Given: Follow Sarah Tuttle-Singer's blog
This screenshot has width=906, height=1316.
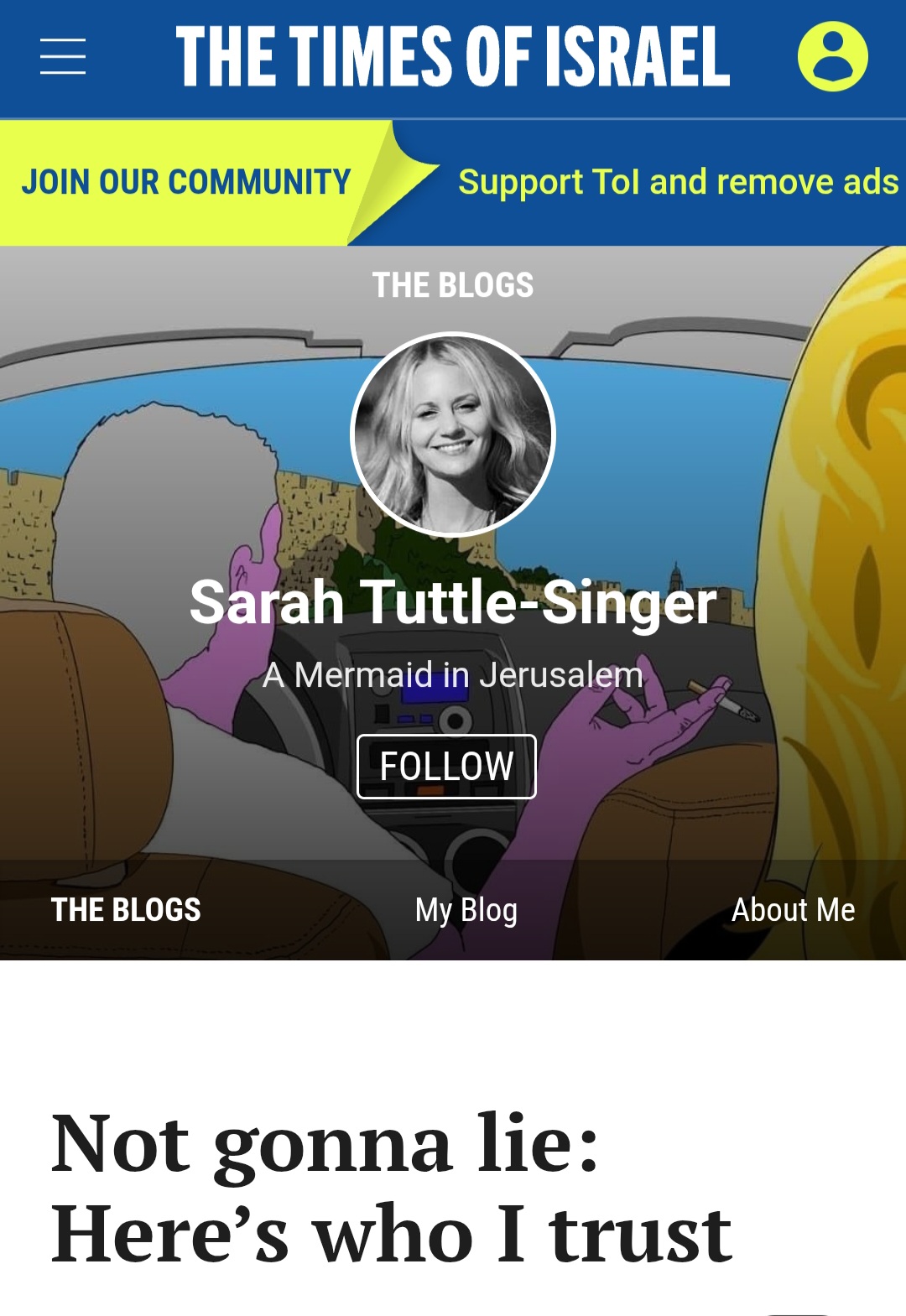Looking at the screenshot, I should pyautogui.click(x=446, y=766).
